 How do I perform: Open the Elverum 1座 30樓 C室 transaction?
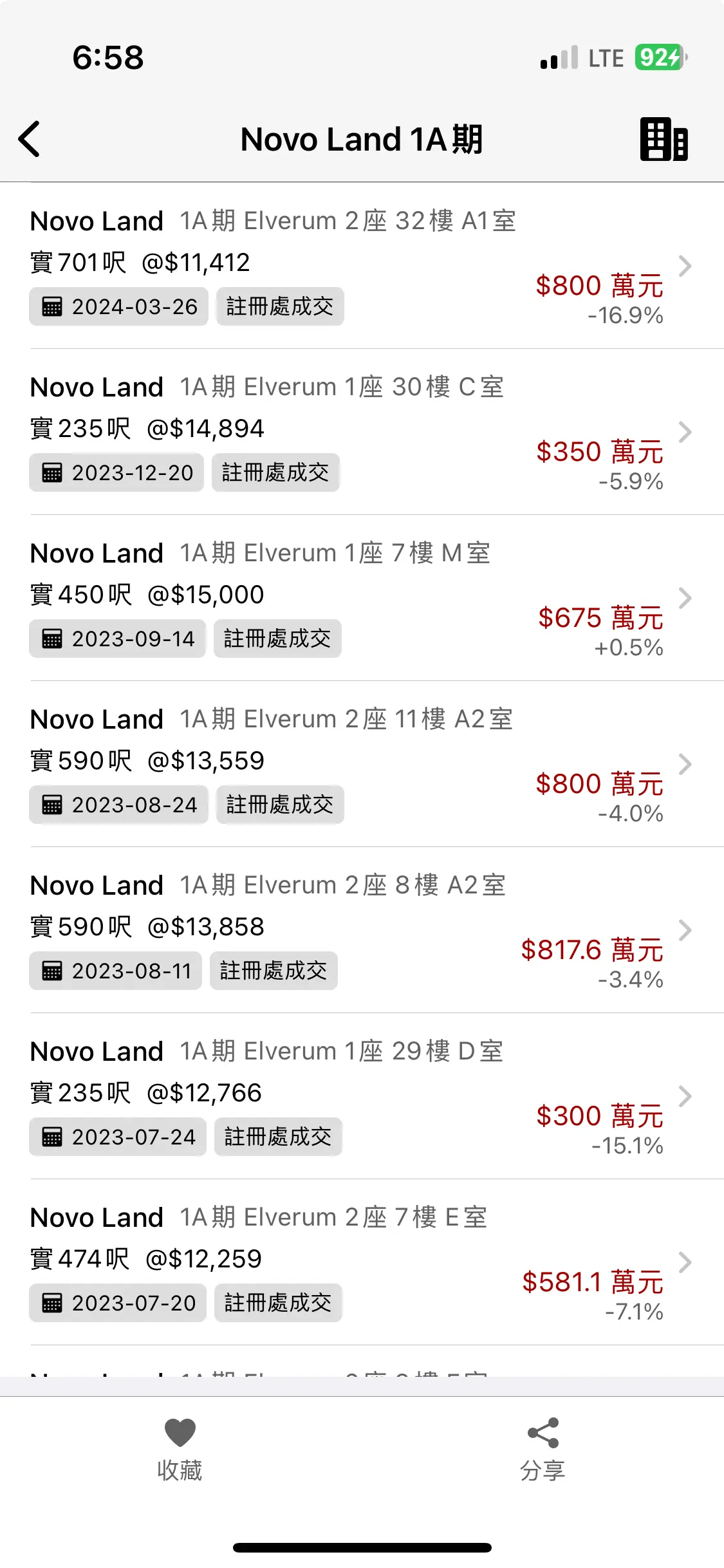tap(362, 432)
